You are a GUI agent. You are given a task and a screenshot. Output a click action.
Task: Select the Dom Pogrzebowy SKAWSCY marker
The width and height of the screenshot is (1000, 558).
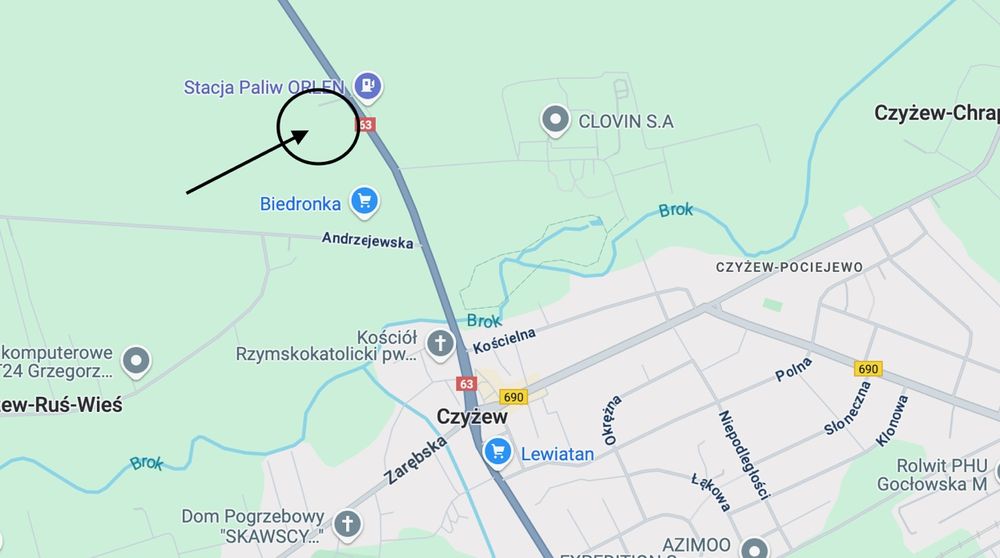tap(347, 523)
